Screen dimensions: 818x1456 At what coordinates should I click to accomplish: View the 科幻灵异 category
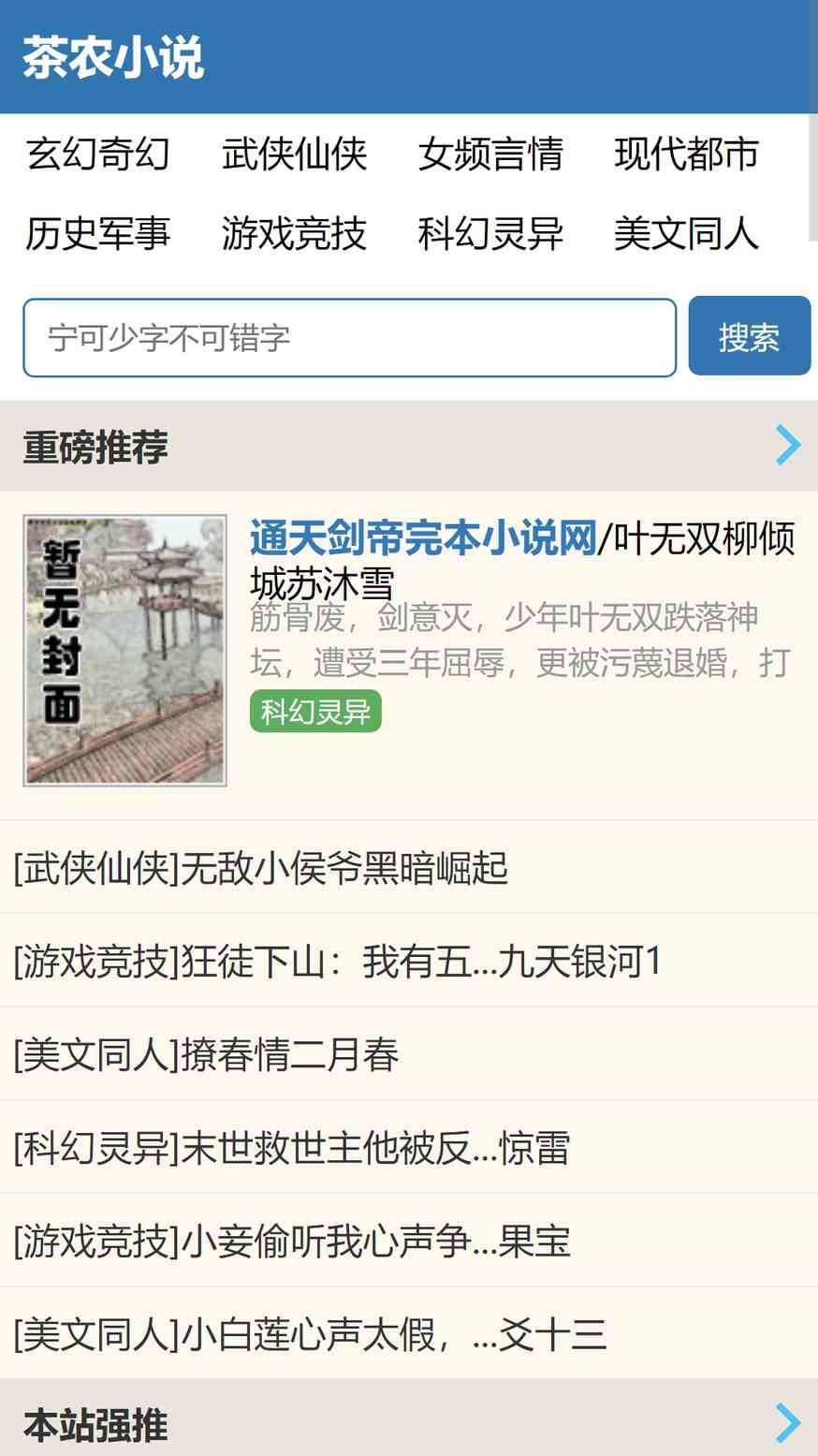[x=490, y=234]
